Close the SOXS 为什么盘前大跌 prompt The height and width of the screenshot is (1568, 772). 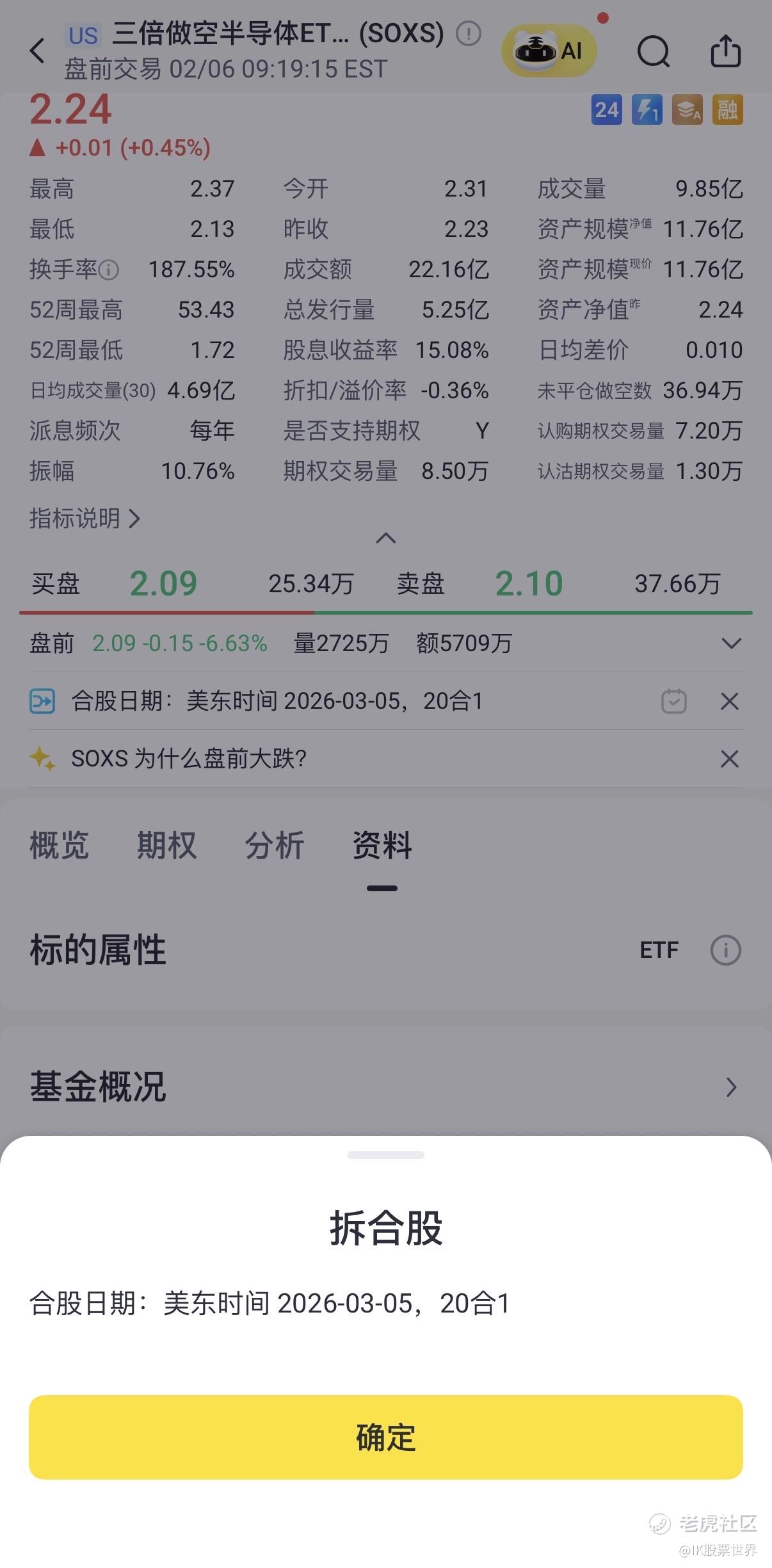pyautogui.click(x=730, y=759)
